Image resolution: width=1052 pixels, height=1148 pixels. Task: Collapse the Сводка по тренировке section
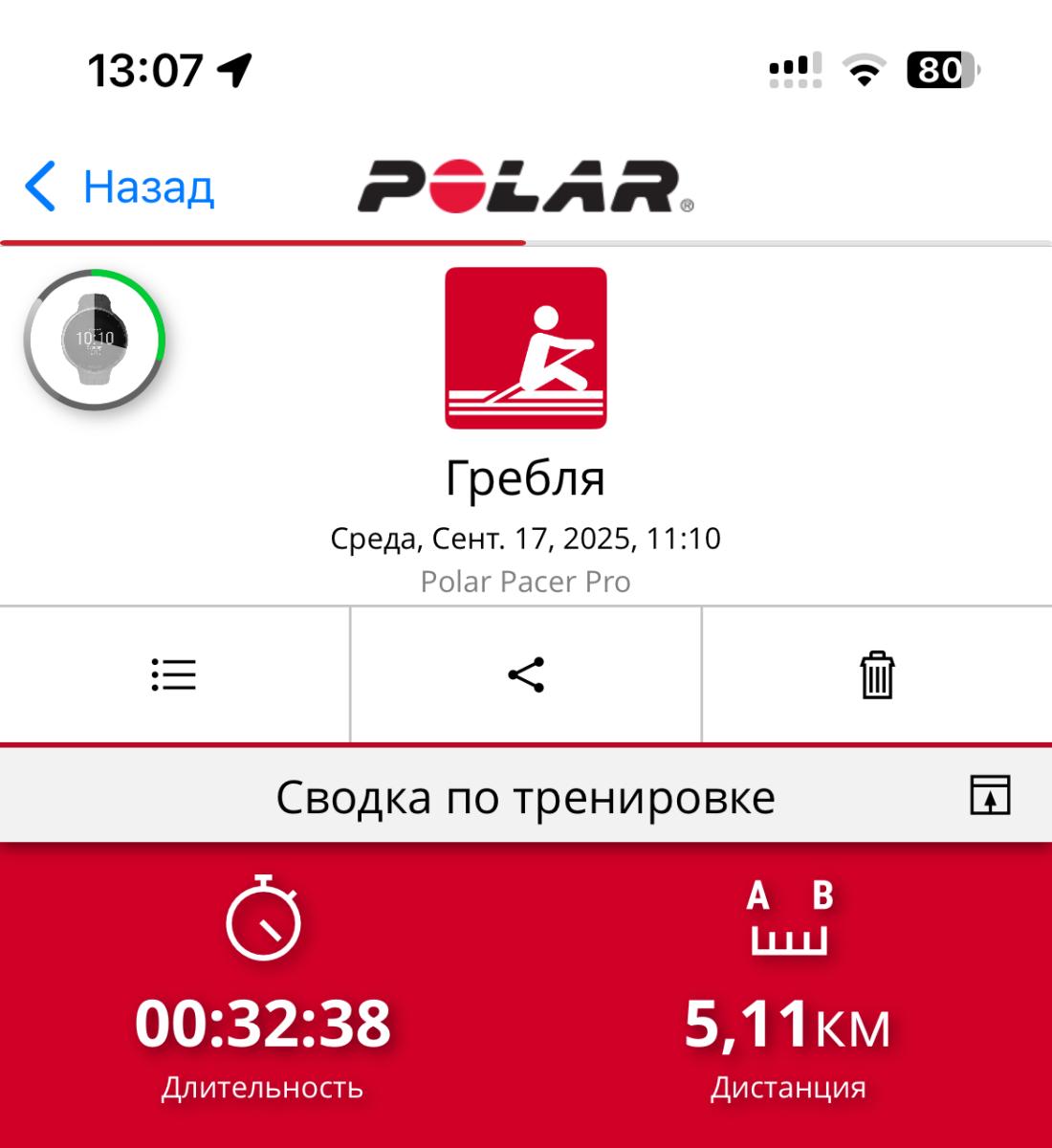[x=990, y=796]
